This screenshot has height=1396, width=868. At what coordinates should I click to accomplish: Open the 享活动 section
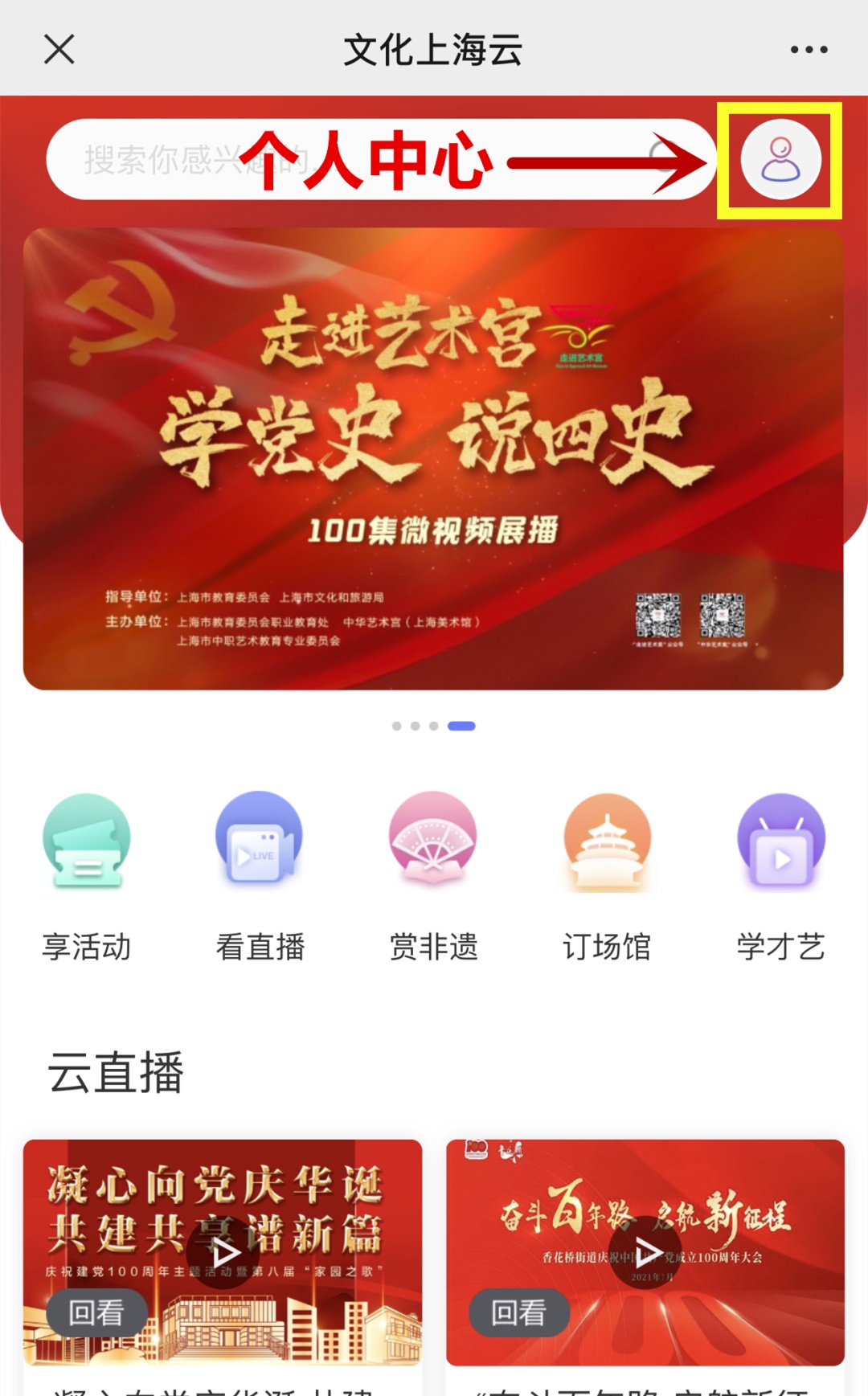coord(87,878)
